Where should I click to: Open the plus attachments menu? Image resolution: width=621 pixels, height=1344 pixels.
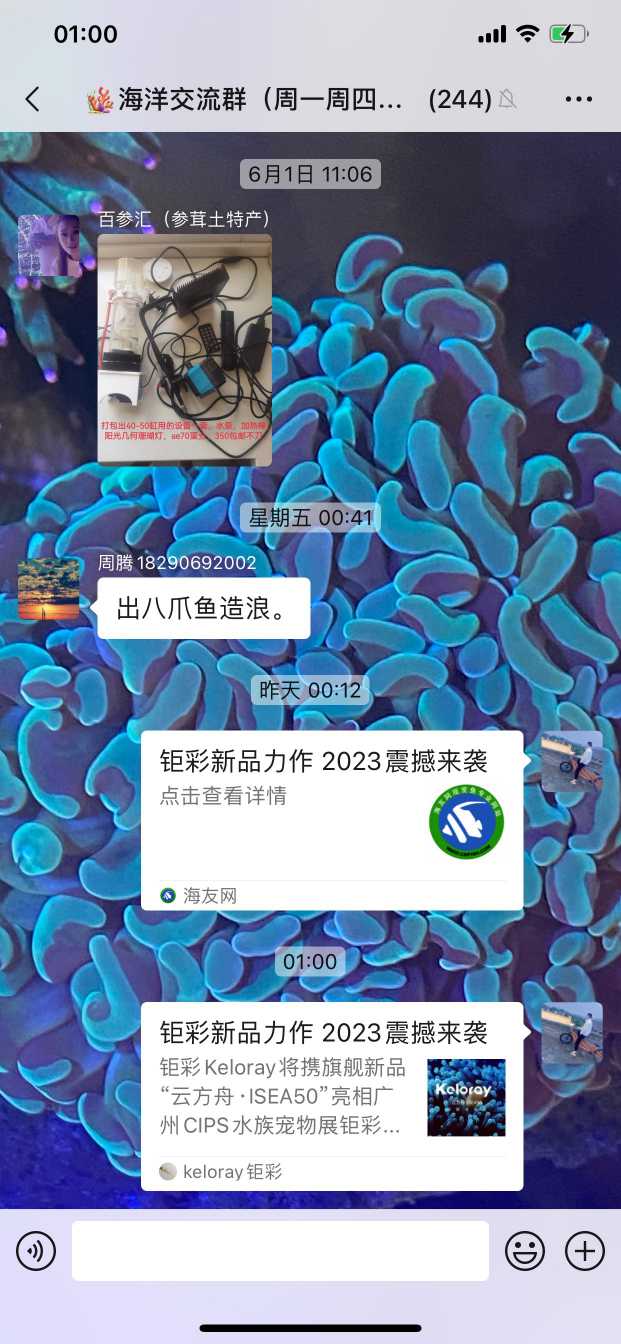[585, 1251]
